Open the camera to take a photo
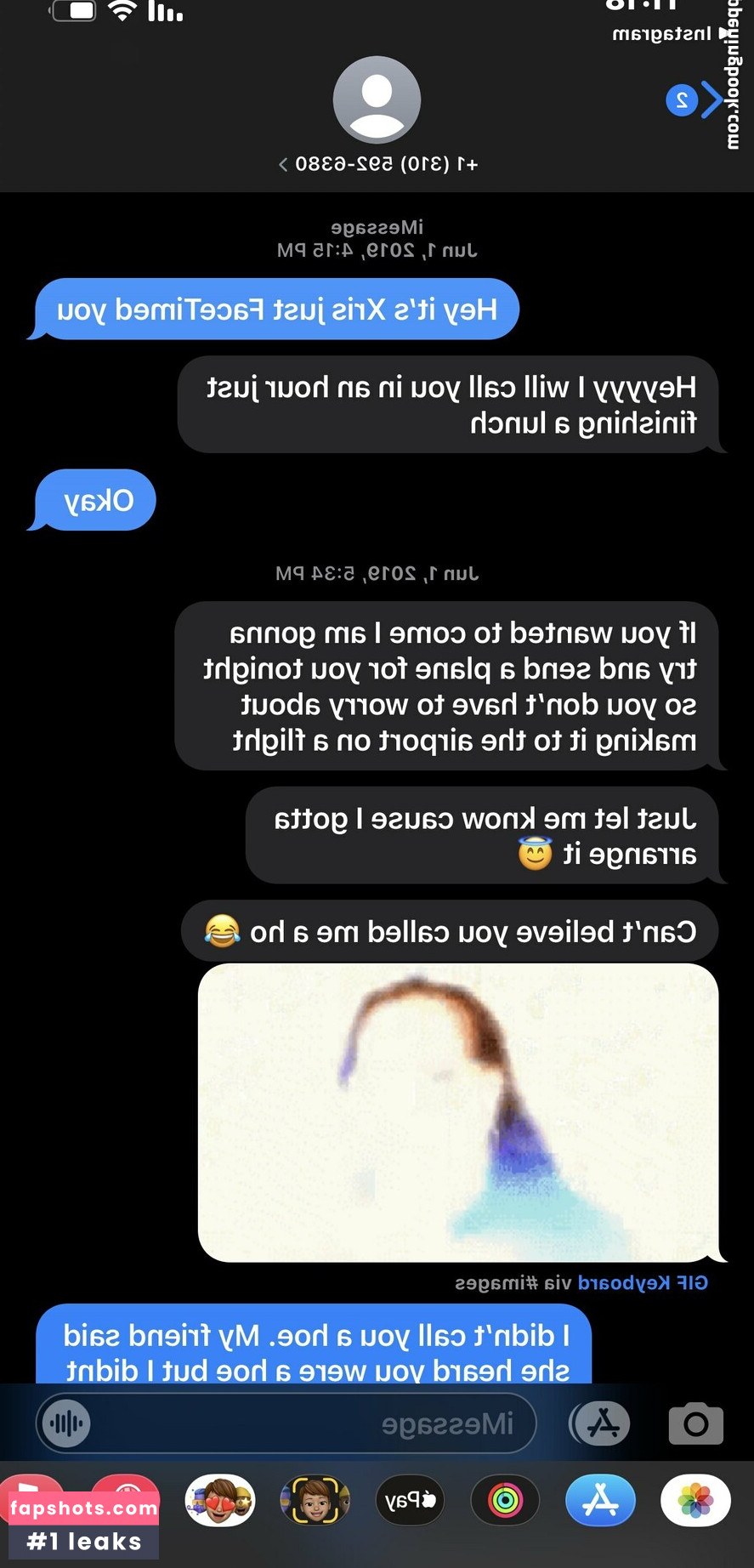Image resolution: width=754 pixels, height=1568 pixels. click(695, 1423)
